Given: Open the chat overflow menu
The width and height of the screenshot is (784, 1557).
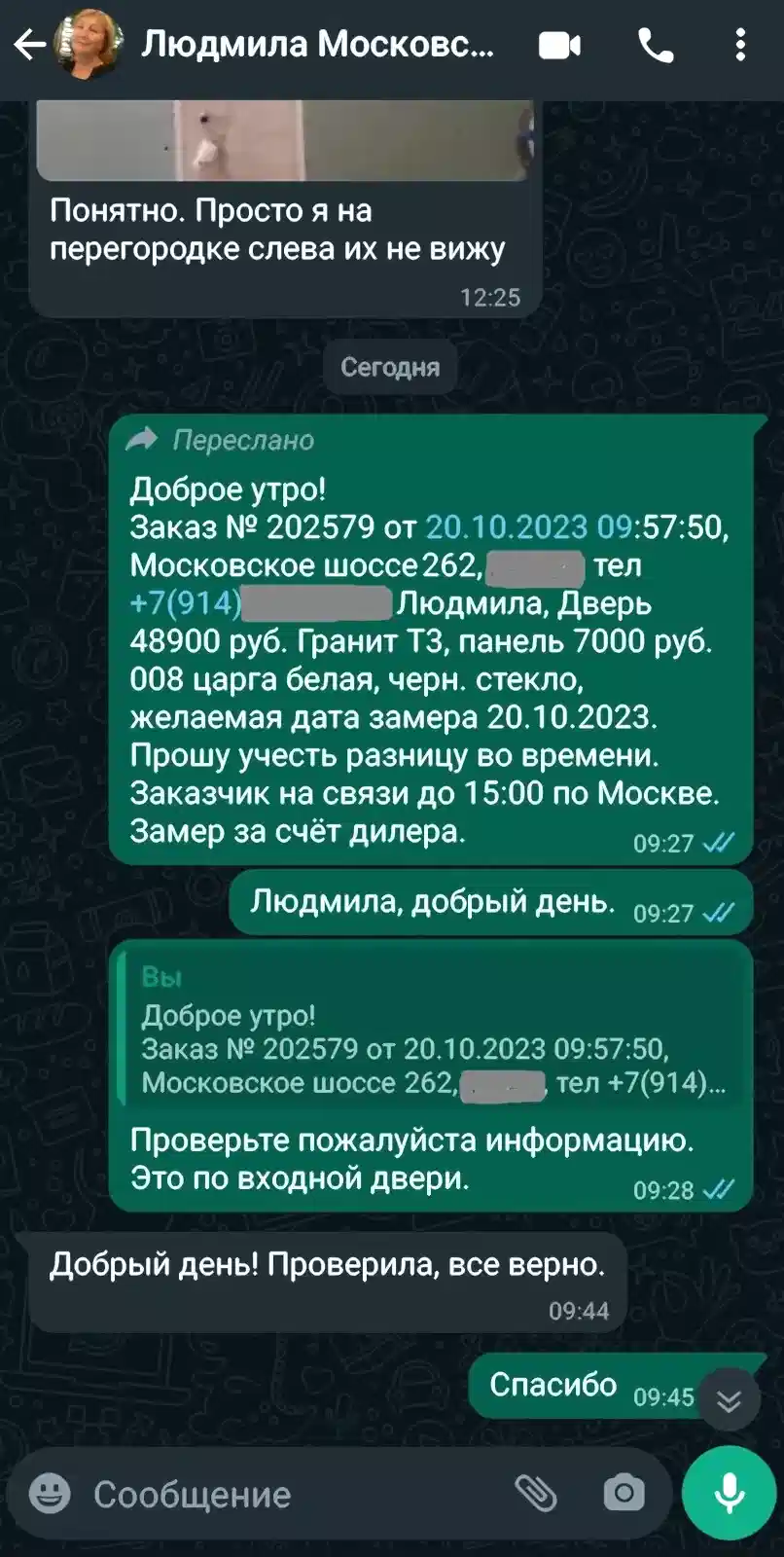Looking at the screenshot, I should [740, 46].
